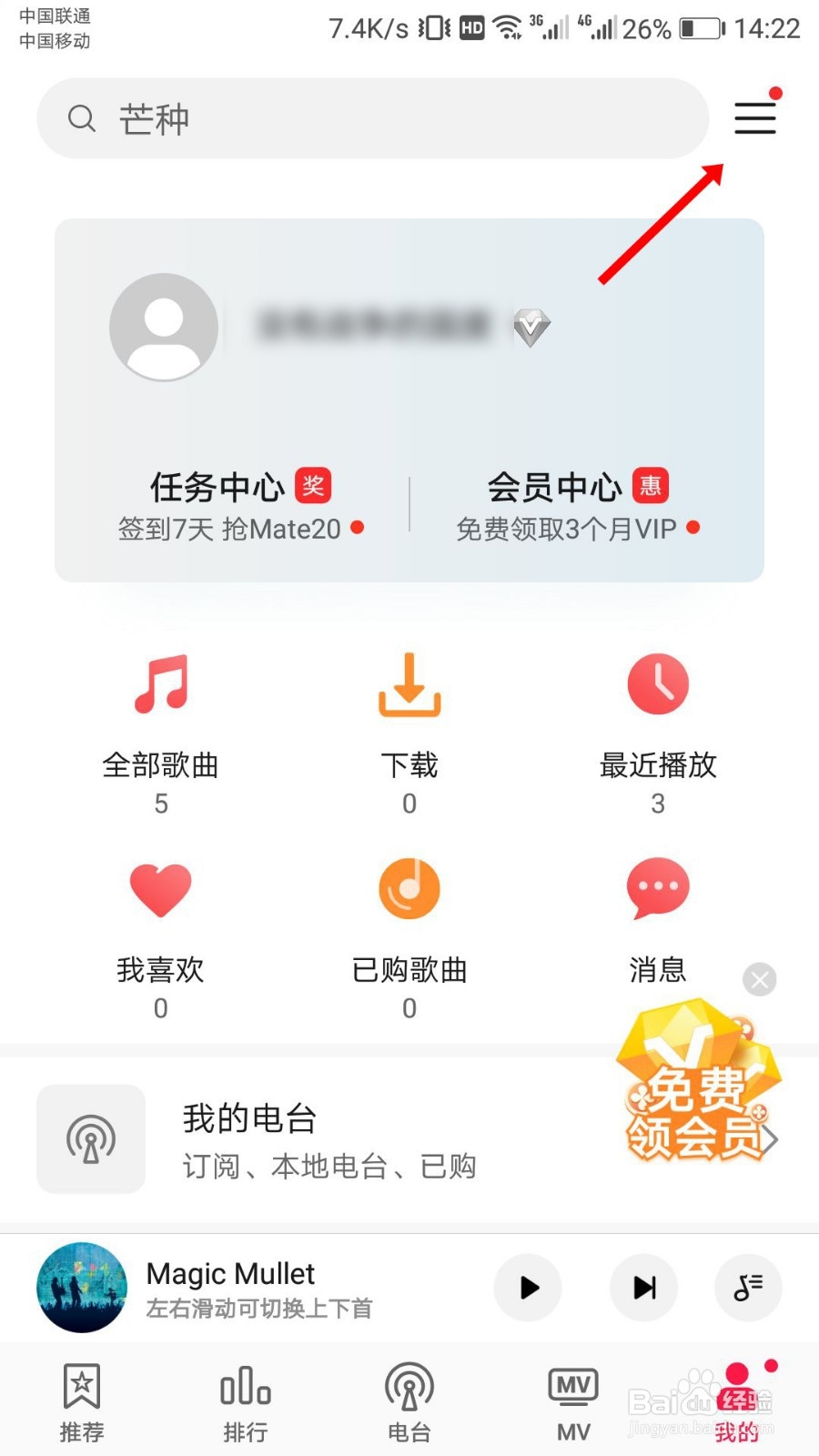Open the profile avatar
The height and width of the screenshot is (1456, 819).
point(164,326)
